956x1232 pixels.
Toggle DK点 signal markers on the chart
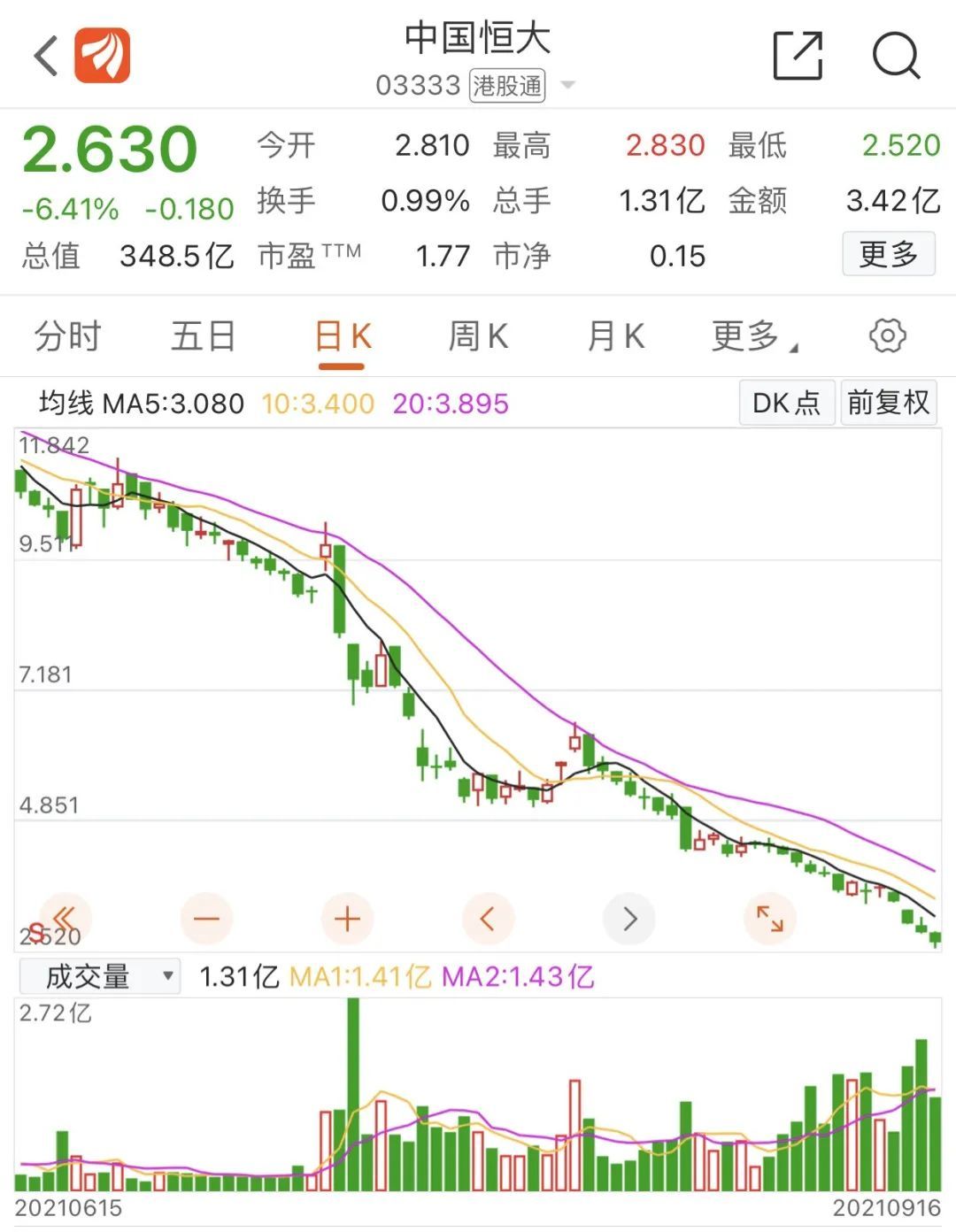coord(786,403)
